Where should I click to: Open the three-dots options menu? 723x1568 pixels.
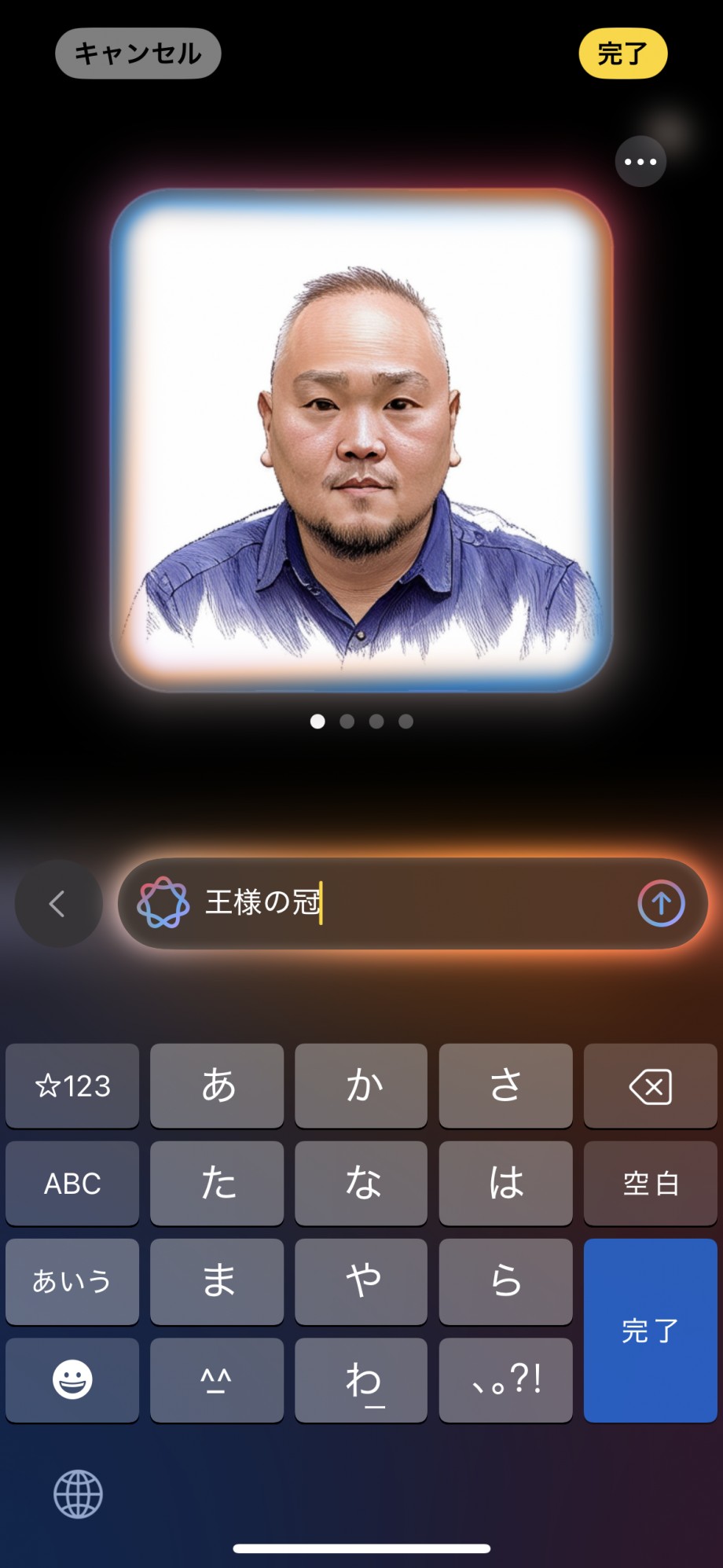pyautogui.click(x=640, y=162)
